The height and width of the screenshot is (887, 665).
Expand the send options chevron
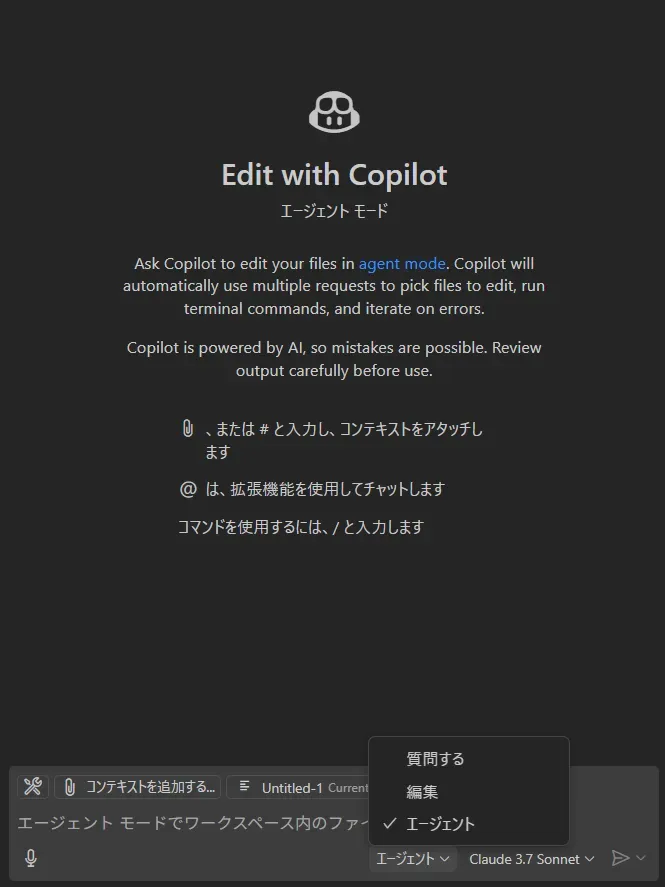click(x=641, y=858)
